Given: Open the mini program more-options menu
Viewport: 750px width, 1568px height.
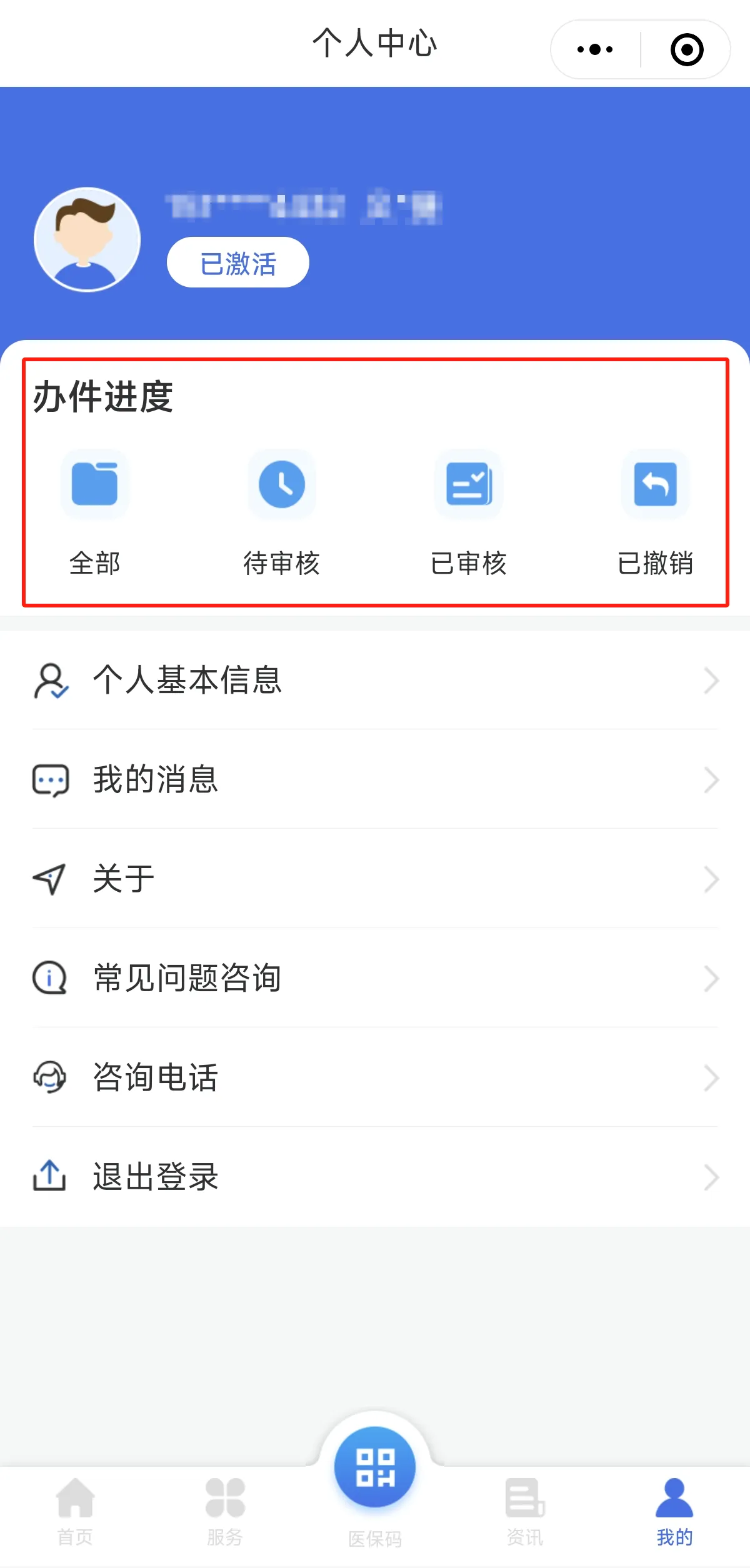Looking at the screenshot, I should pos(595,49).
